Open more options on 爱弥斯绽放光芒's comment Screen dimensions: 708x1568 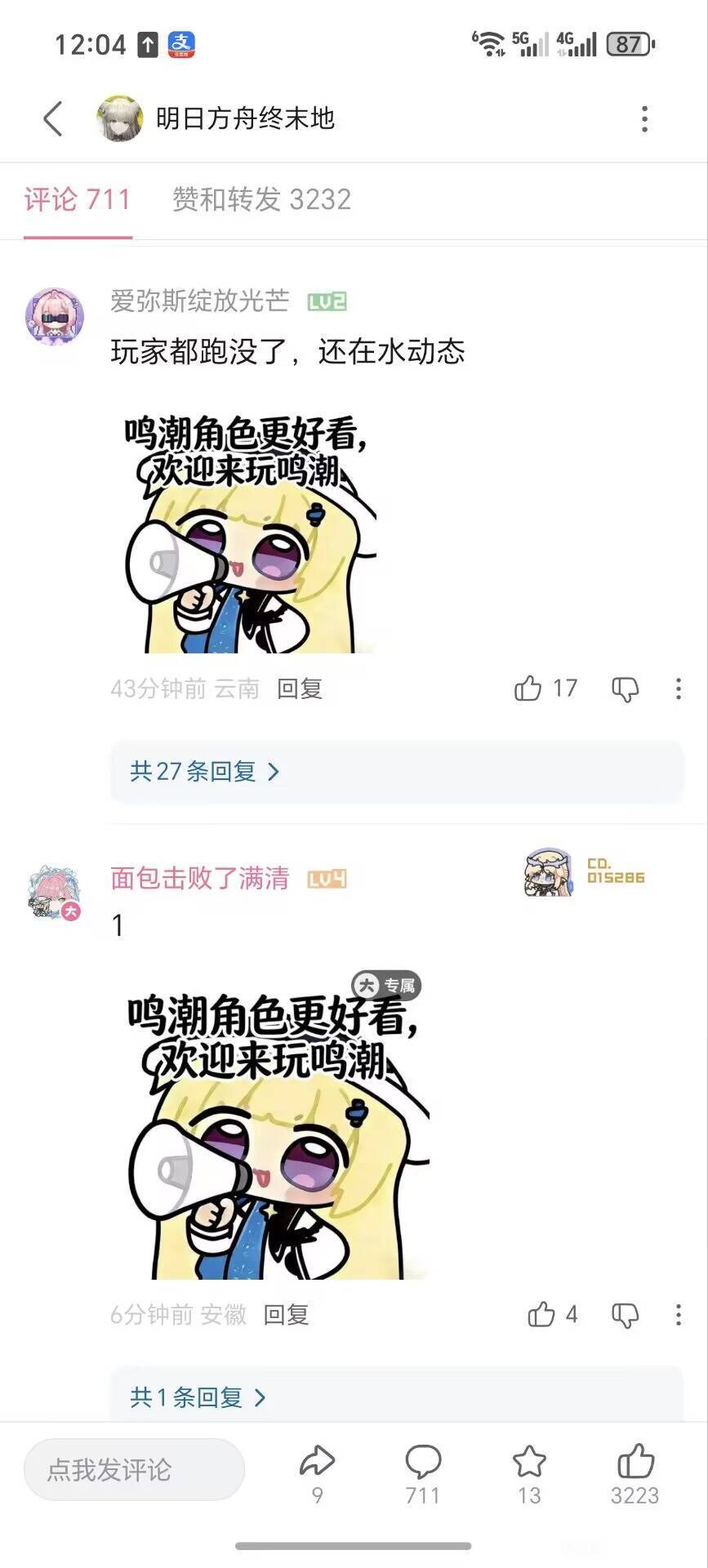tap(678, 689)
